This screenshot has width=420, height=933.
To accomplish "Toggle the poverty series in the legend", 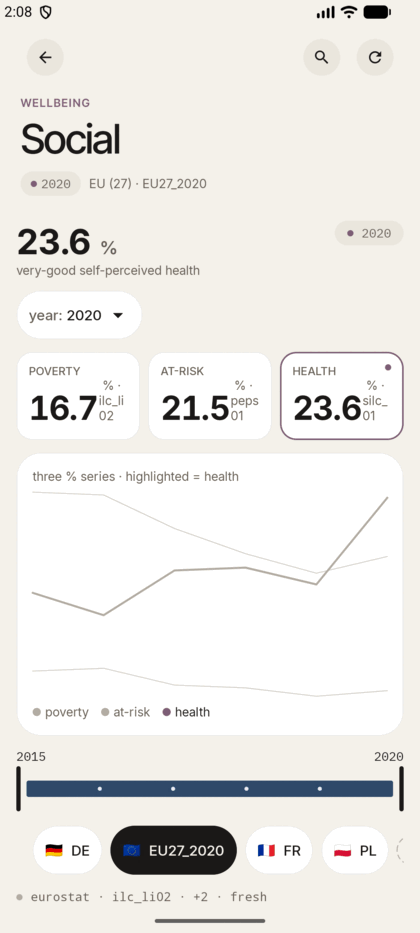I will [x=61, y=712].
